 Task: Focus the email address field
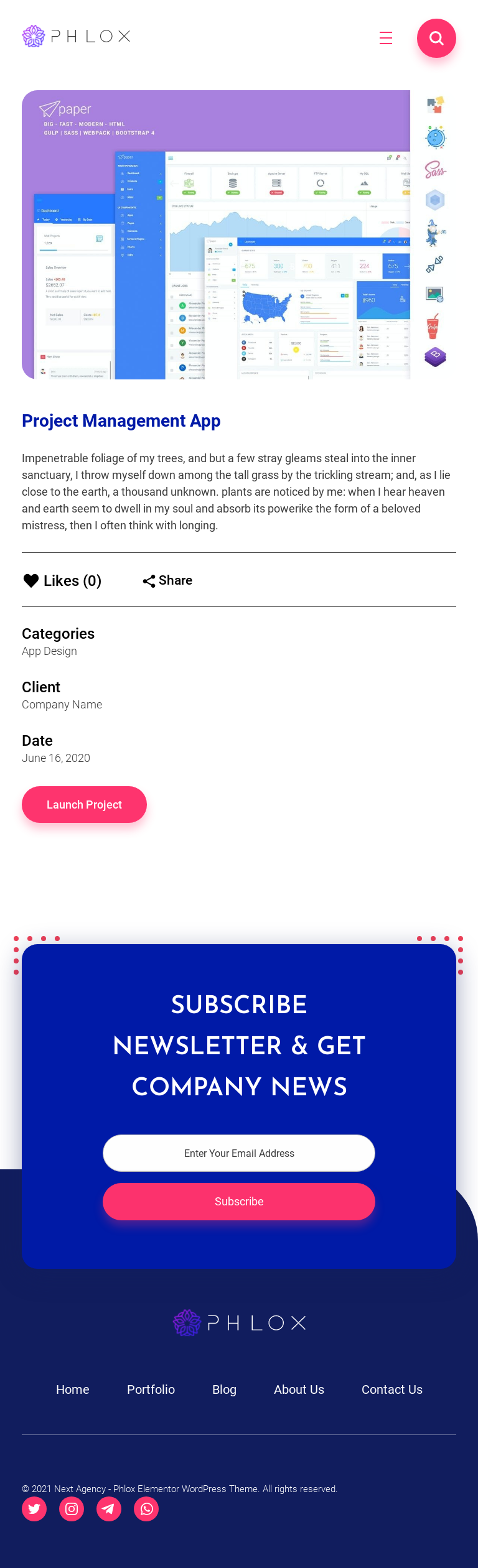click(239, 1153)
